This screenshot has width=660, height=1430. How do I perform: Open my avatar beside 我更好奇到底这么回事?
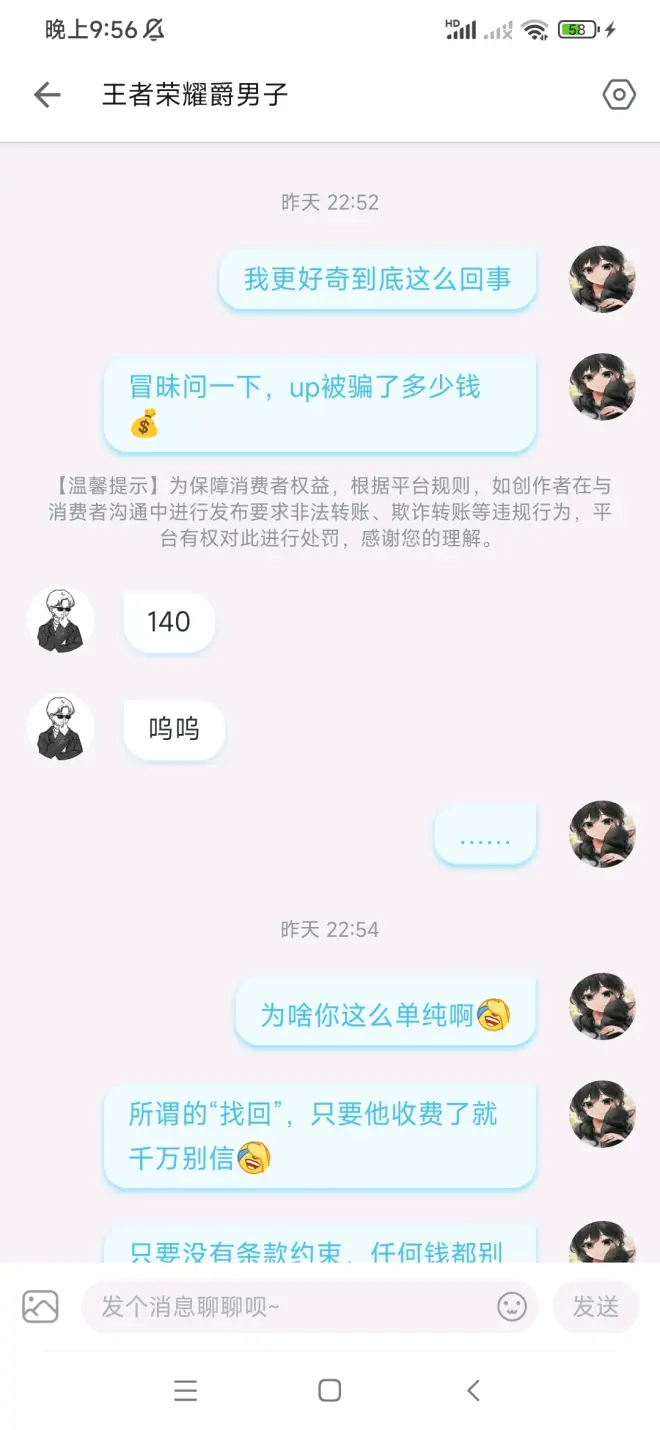pyautogui.click(x=602, y=279)
